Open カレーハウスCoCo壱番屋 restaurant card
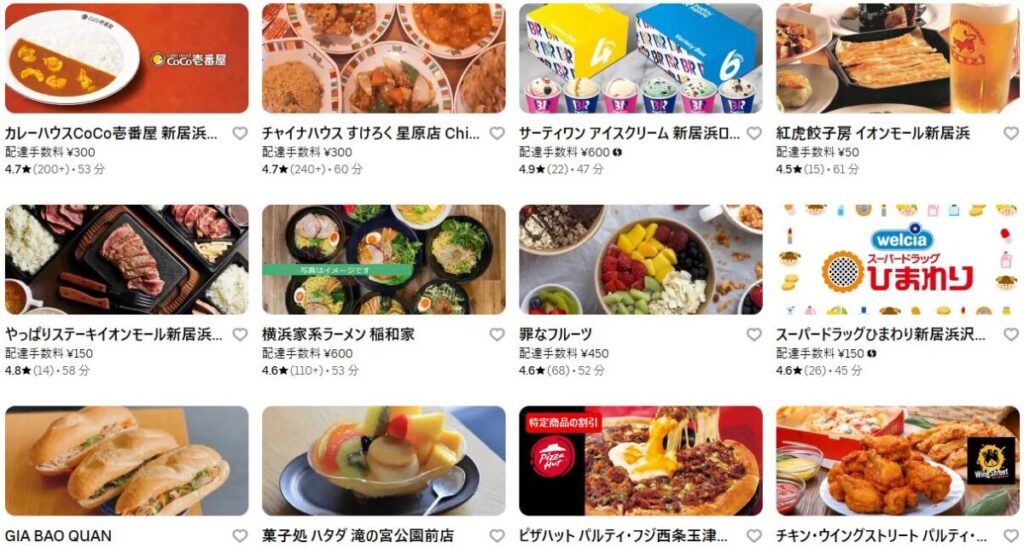1024x548 pixels. coord(126,59)
